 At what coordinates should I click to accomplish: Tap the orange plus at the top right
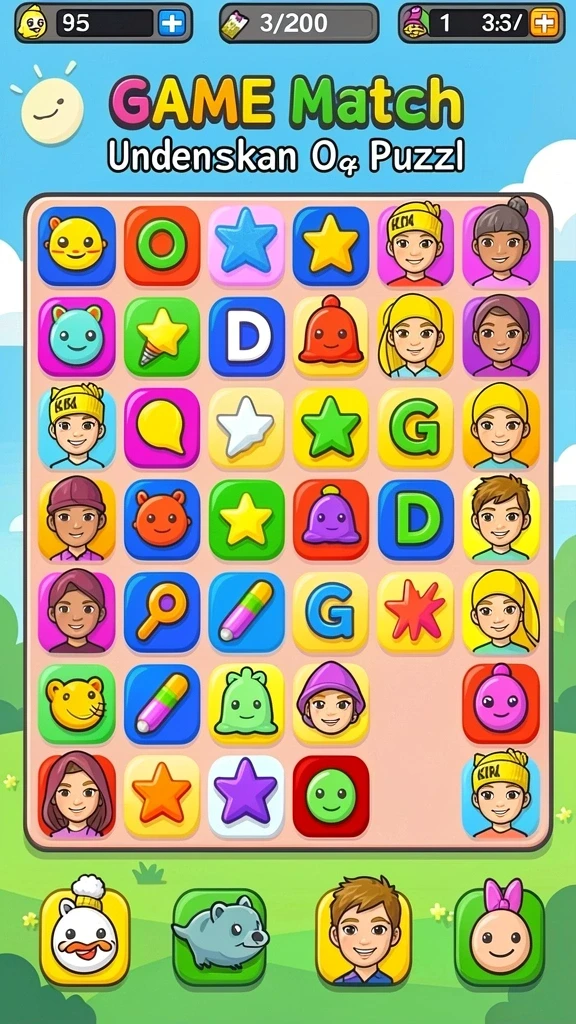[x=543, y=24]
